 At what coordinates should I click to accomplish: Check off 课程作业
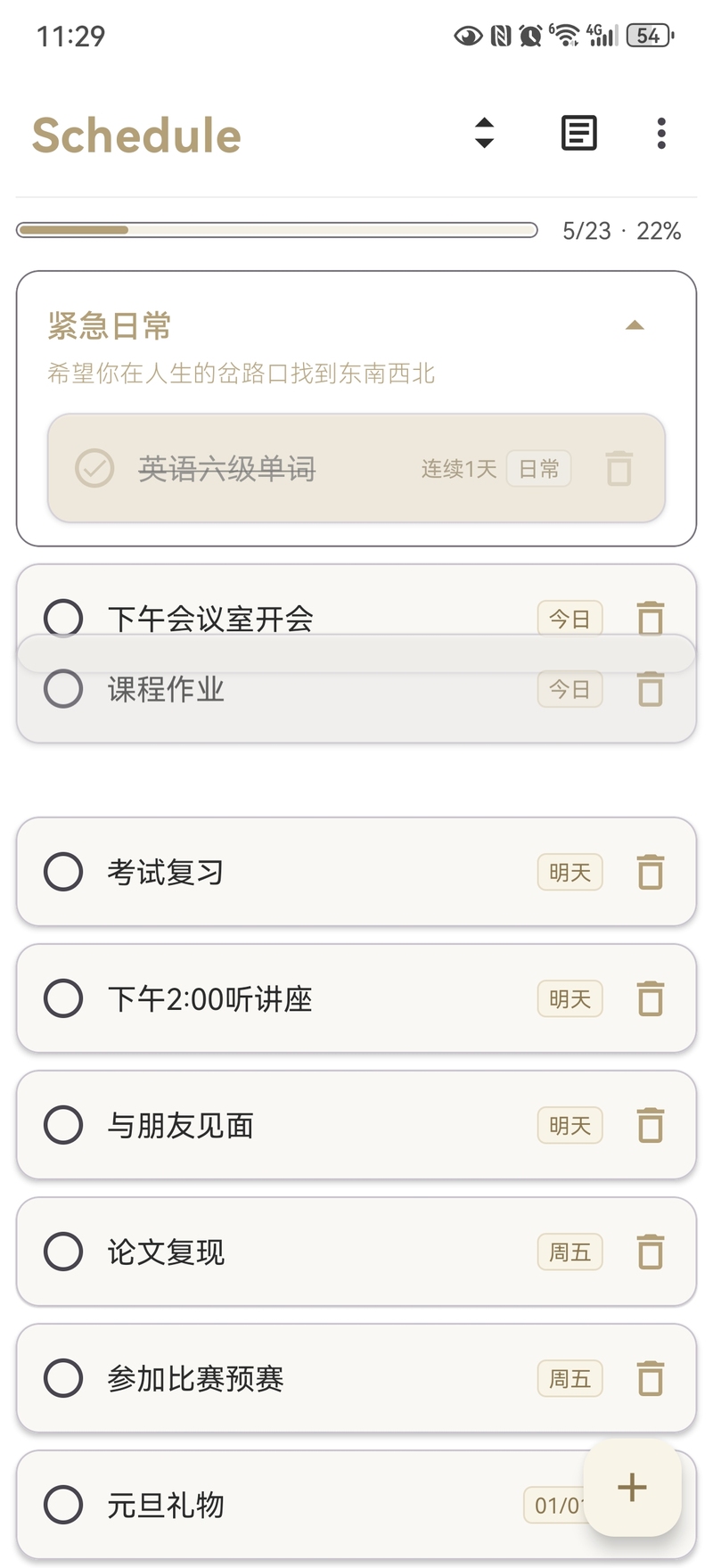(63, 688)
